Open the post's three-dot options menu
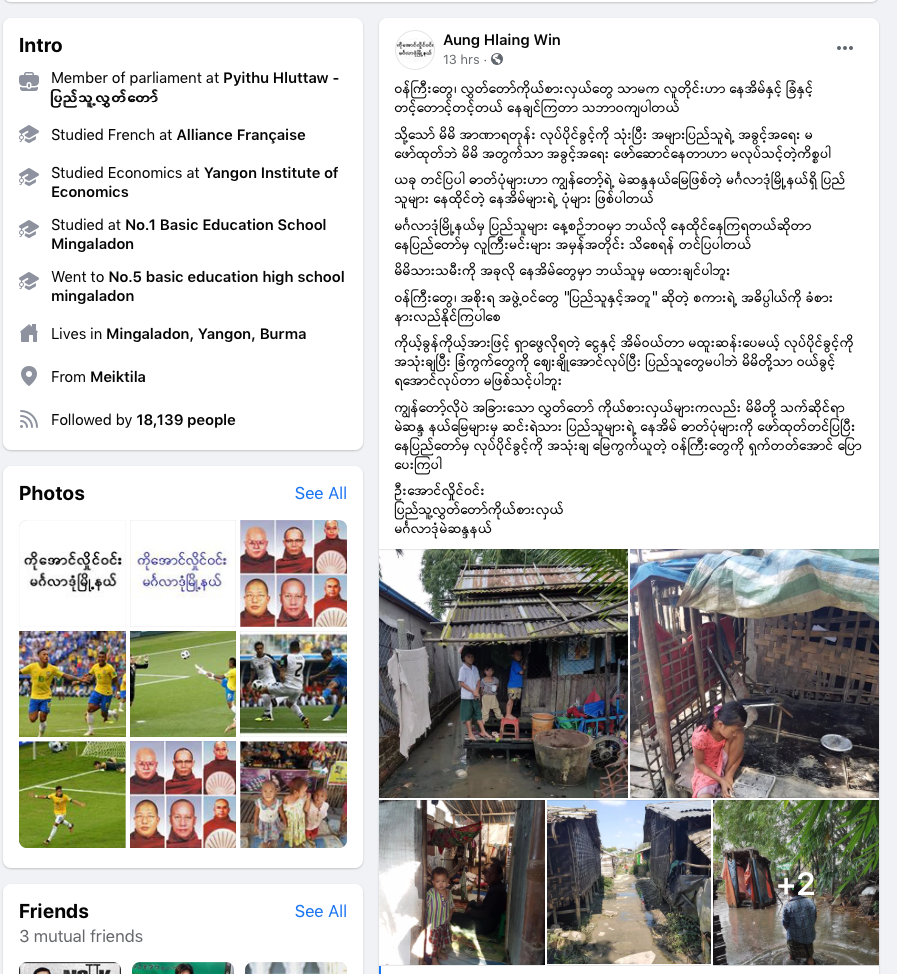Image resolution: width=897 pixels, height=974 pixels. [x=845, y=48]
